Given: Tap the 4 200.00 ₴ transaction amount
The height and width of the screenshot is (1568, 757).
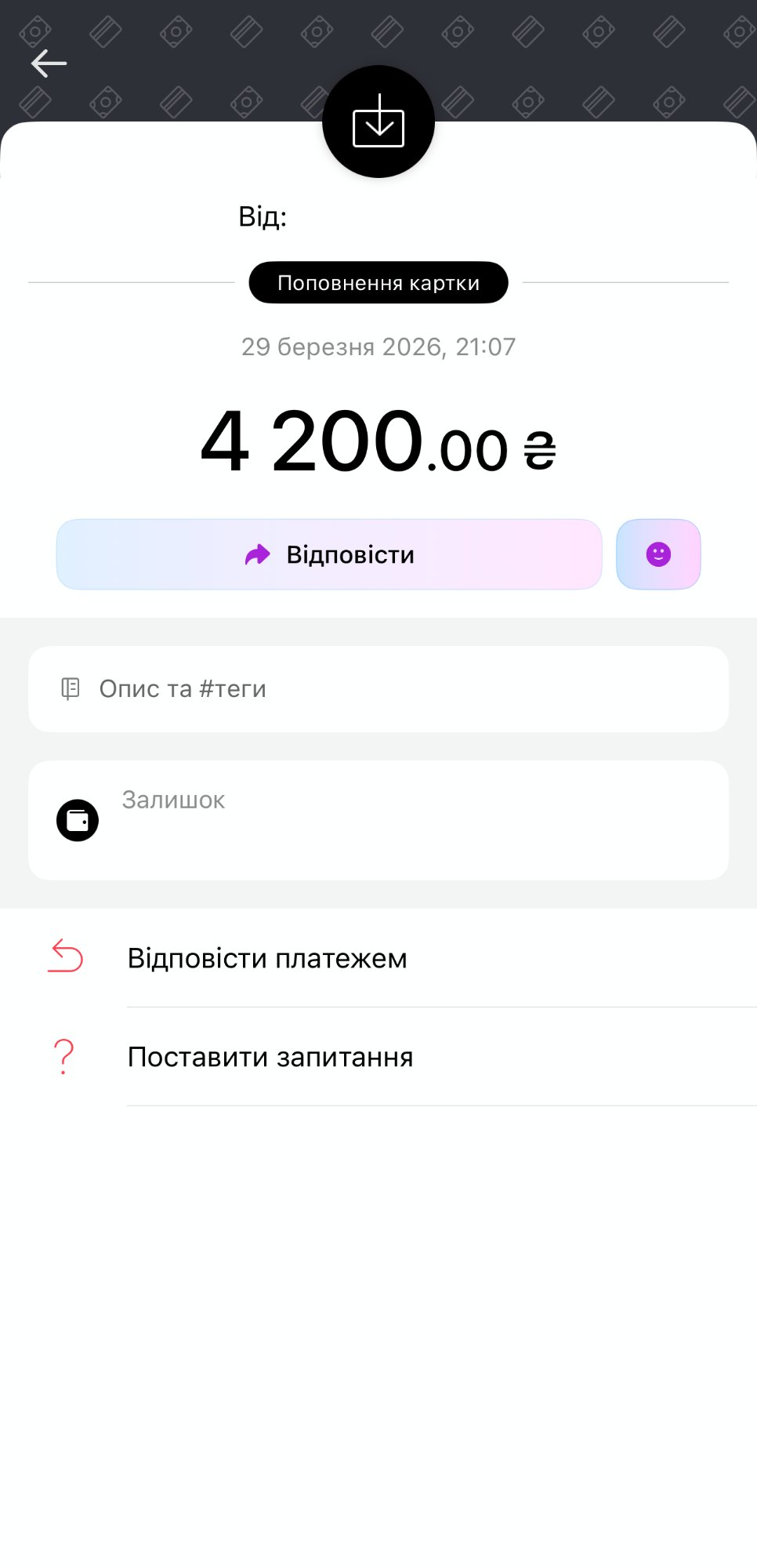Looking at the screenshot, I should click(378, 443).
